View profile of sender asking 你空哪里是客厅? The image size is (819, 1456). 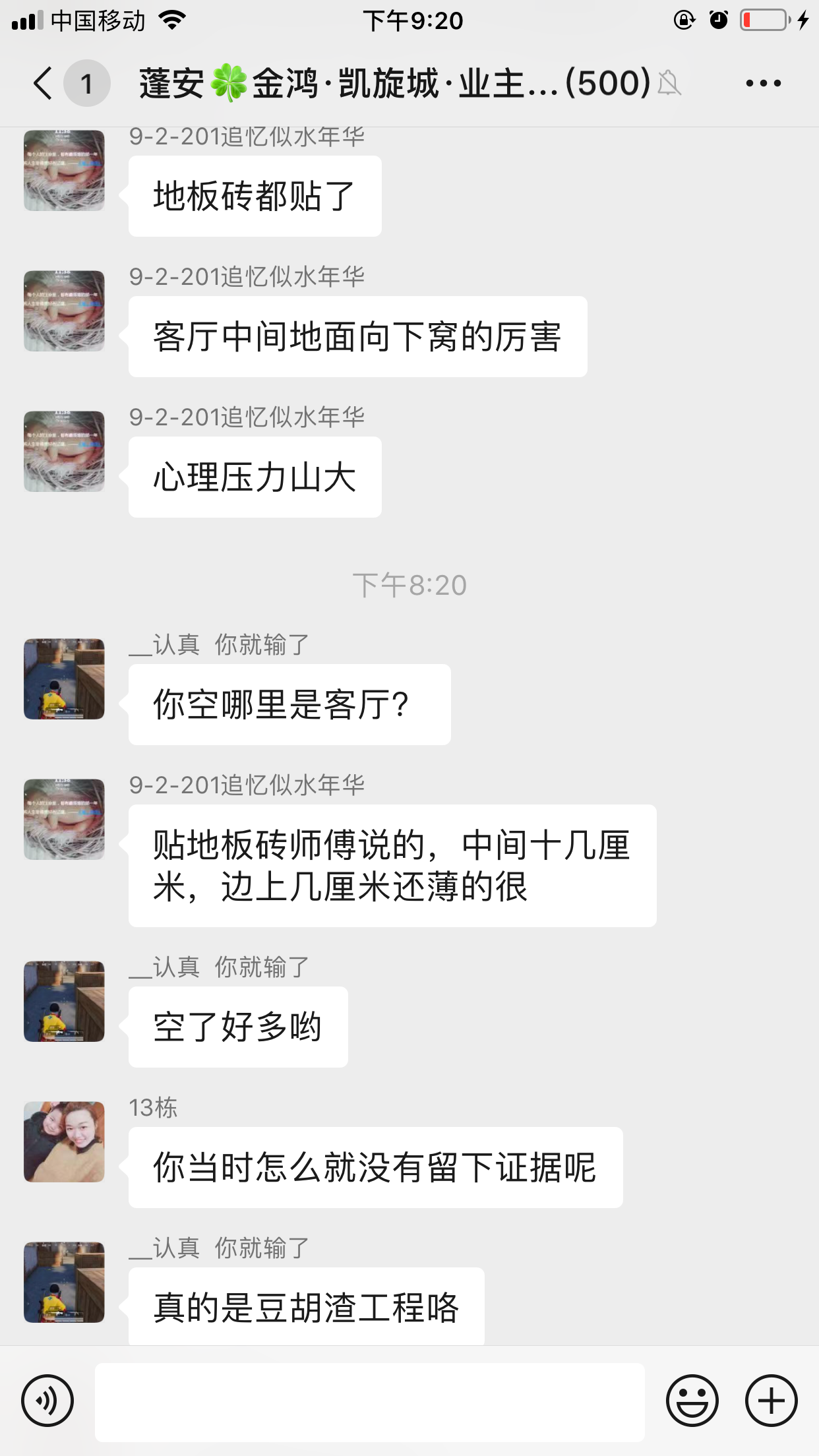point(64,679)
